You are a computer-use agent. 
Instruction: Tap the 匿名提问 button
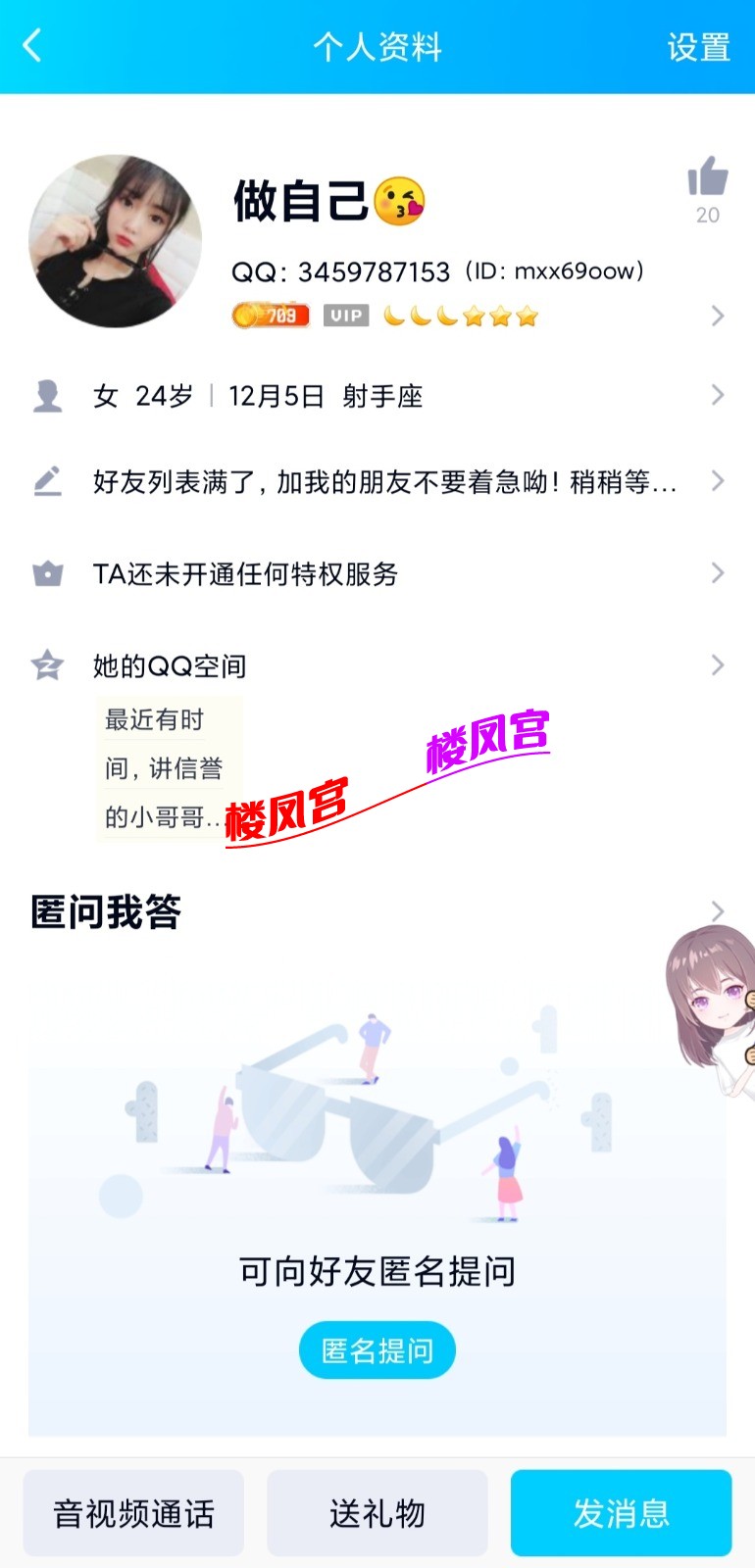pos(377,1350)
